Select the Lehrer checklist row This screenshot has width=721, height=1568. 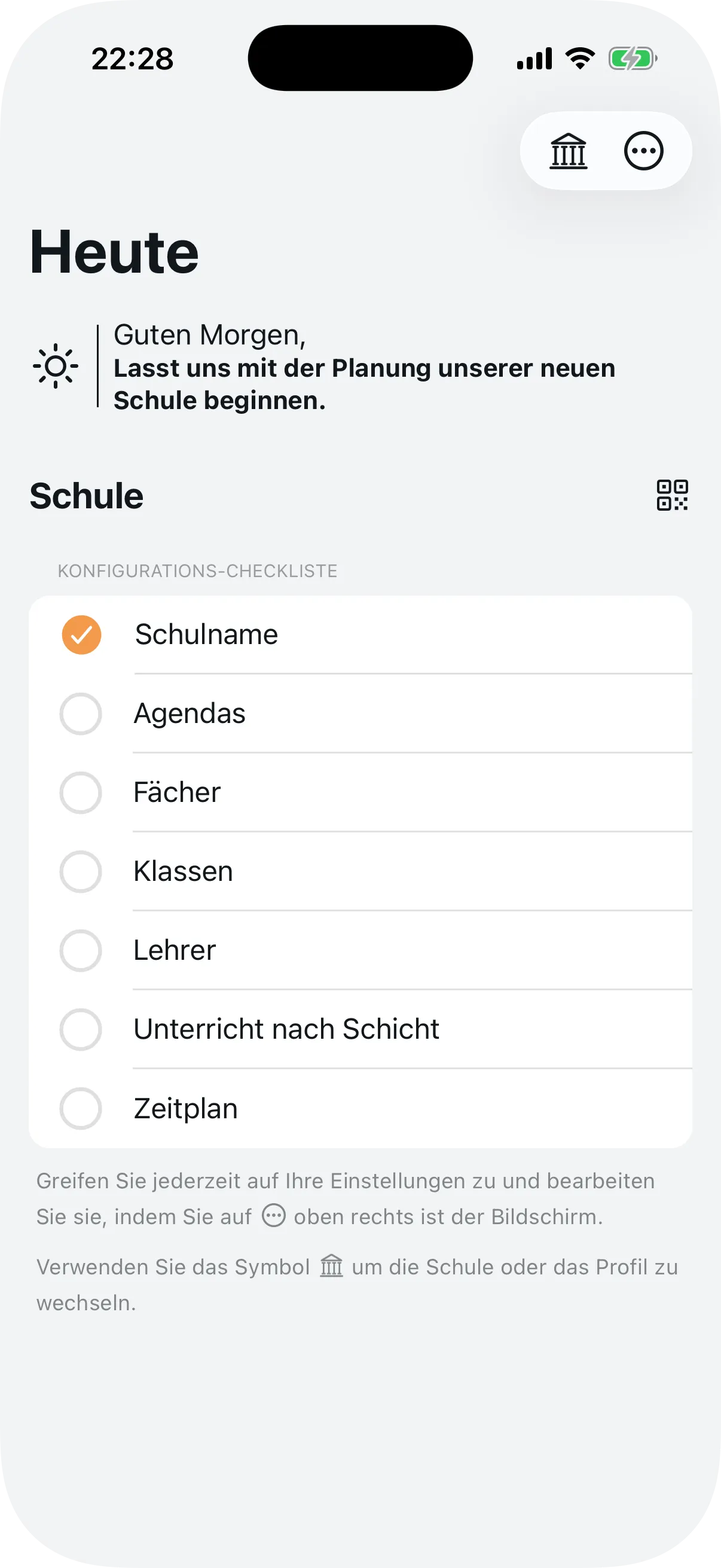pos(175,950)
